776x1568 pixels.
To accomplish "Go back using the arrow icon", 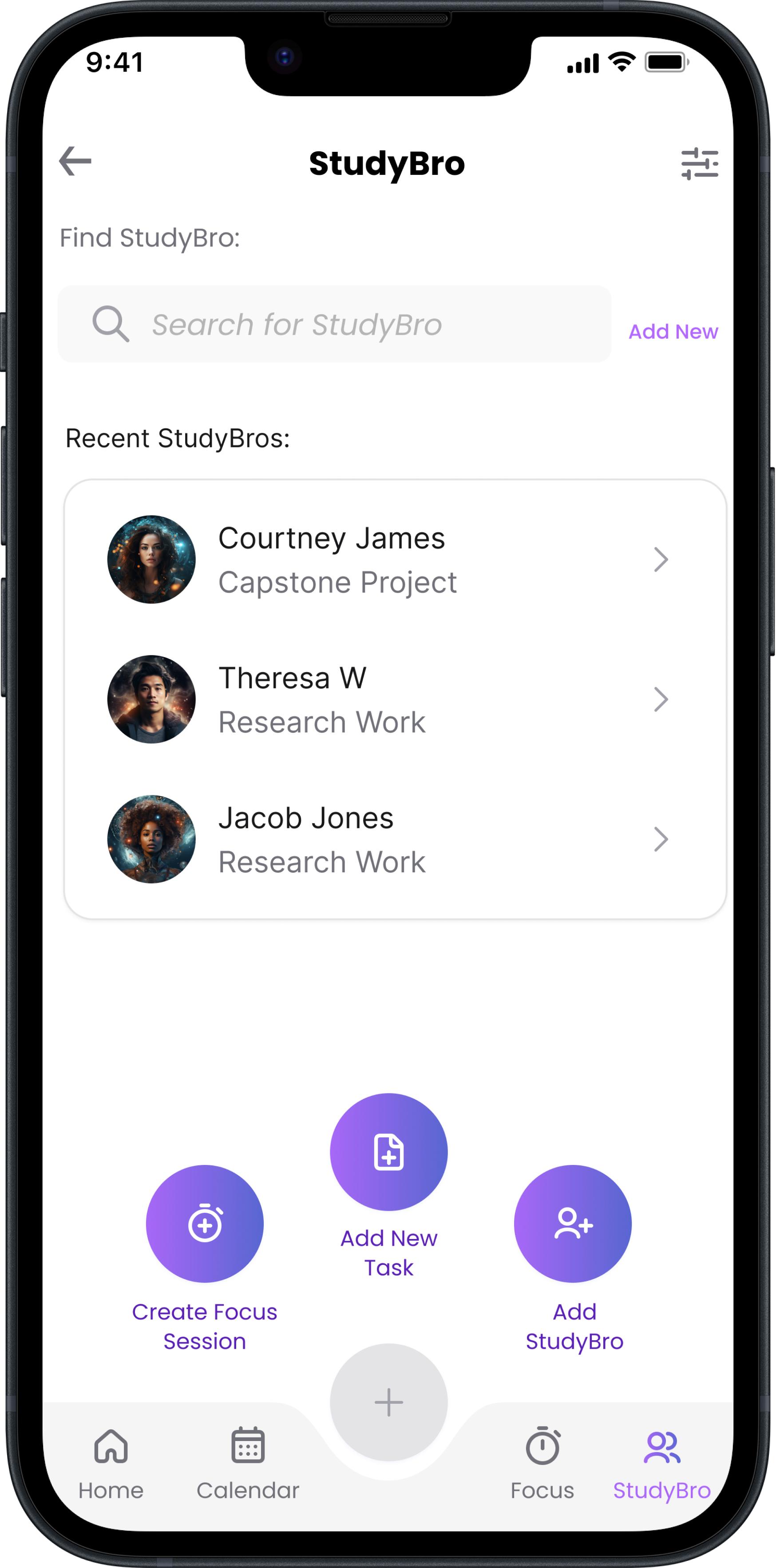I will [x=75, y=161].
